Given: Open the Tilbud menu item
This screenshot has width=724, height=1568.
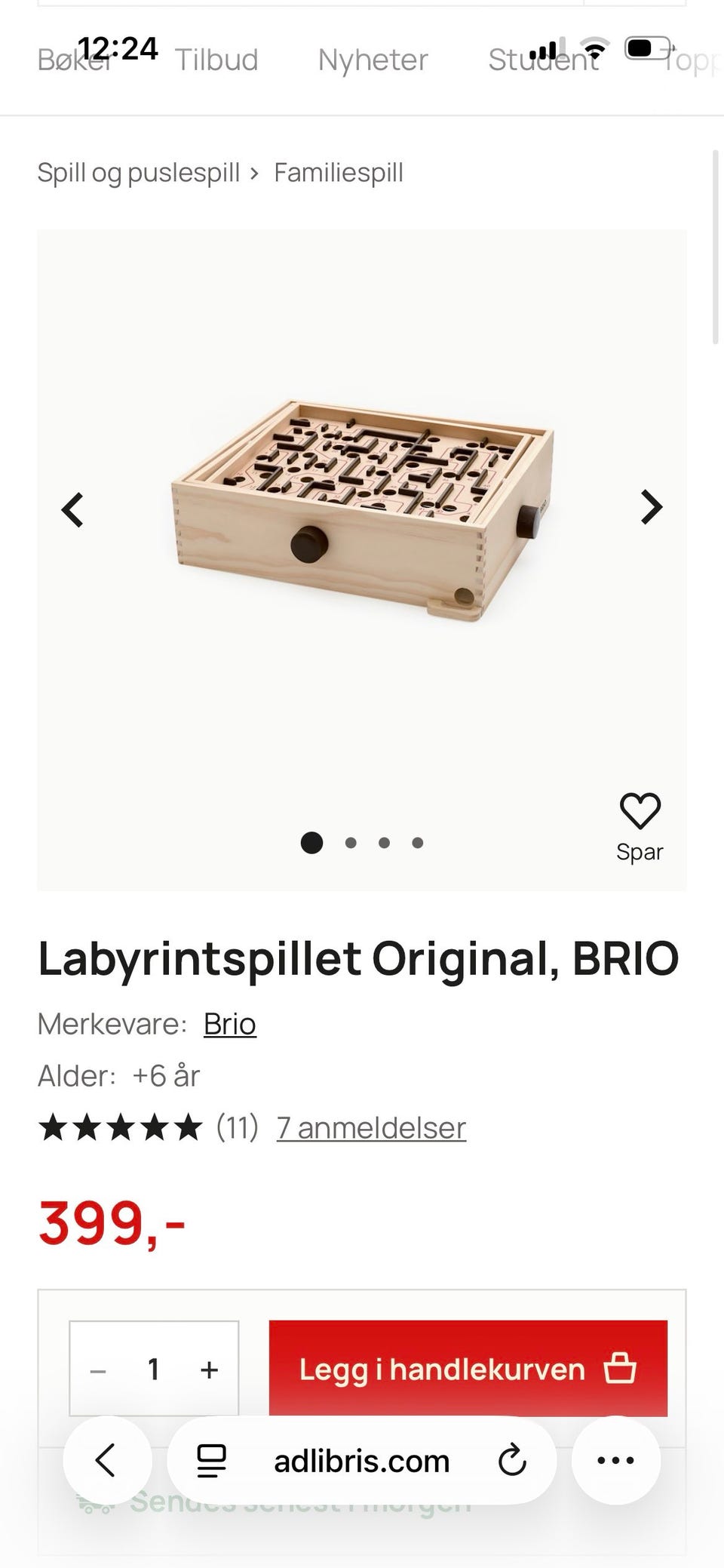Looking at the screenshot, I should pos(216,60).
